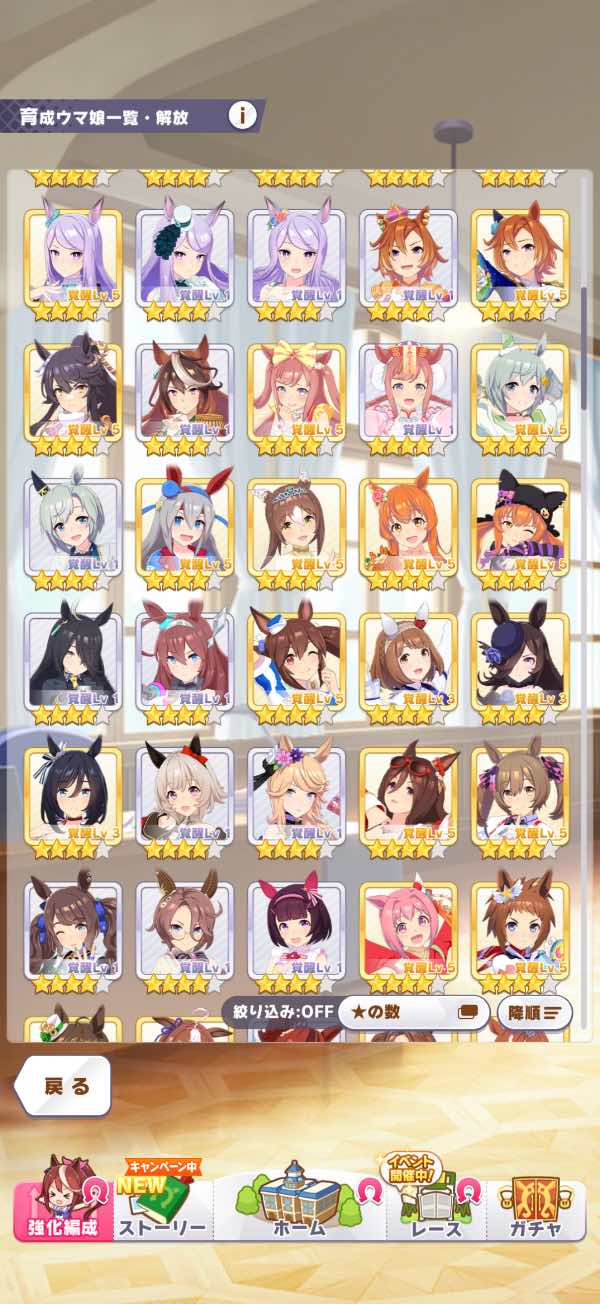Open the dark-haired character with navy top hat

519,662
